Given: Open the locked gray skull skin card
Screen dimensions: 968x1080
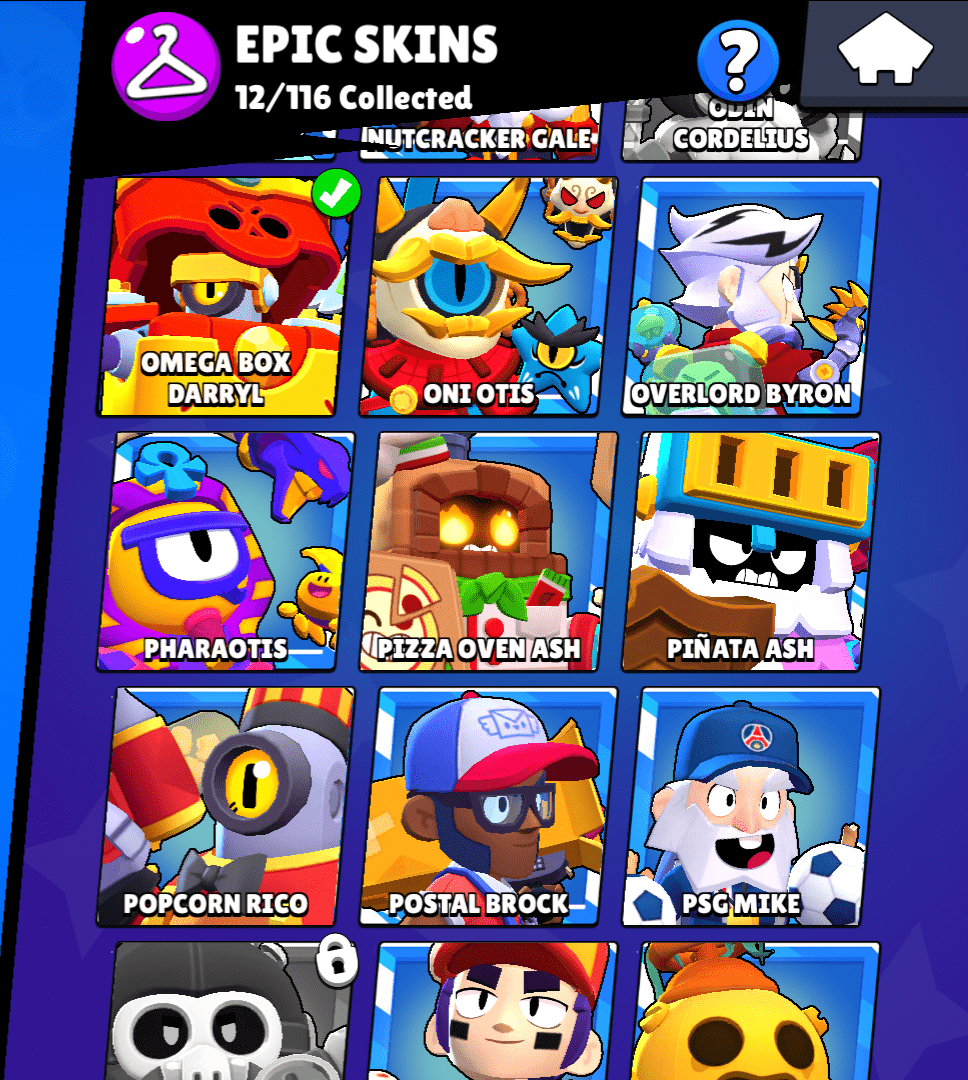Looking at the screenshot, I should pyautogui.click(x=226, y=1010).
